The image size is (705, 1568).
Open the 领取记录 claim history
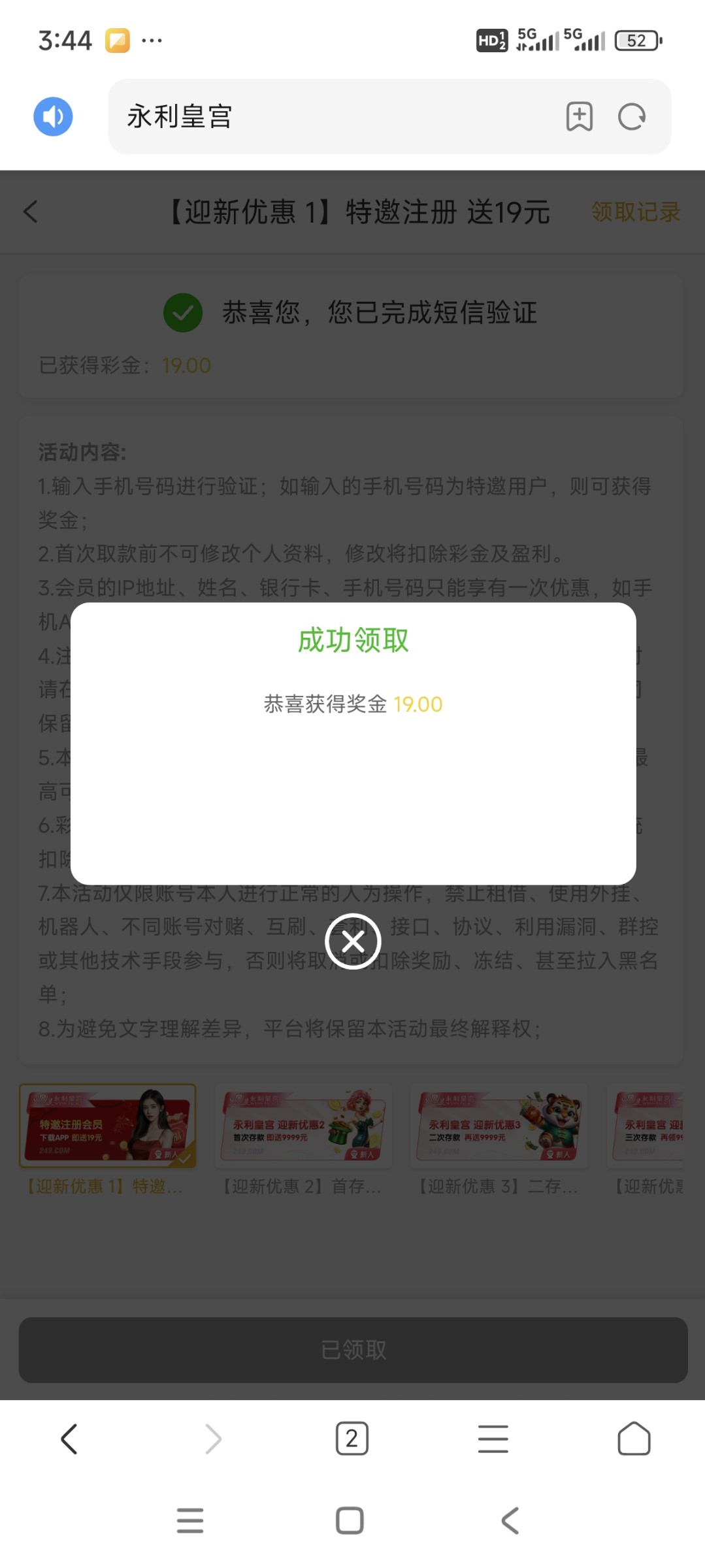pos(635,212)
